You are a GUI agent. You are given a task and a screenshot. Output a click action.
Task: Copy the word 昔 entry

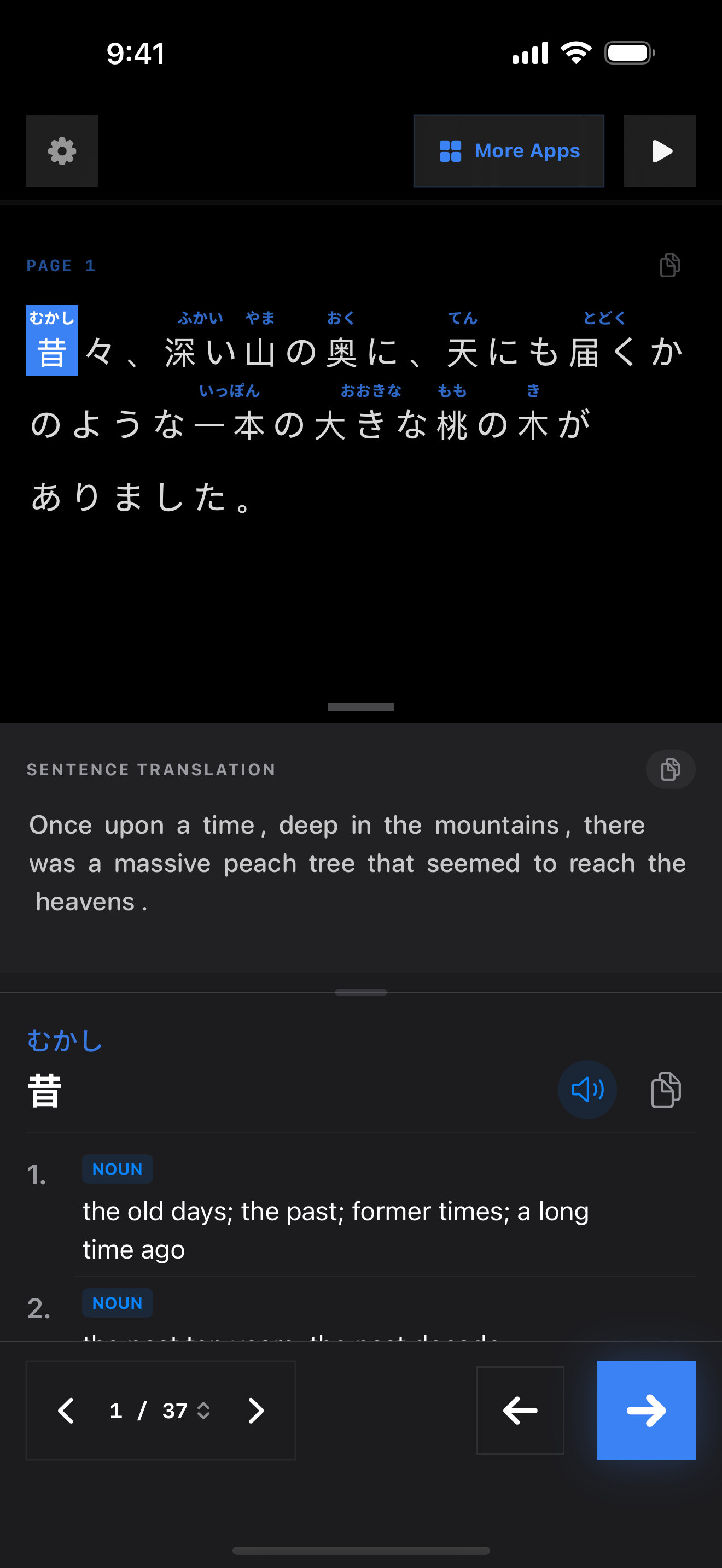666,1090
